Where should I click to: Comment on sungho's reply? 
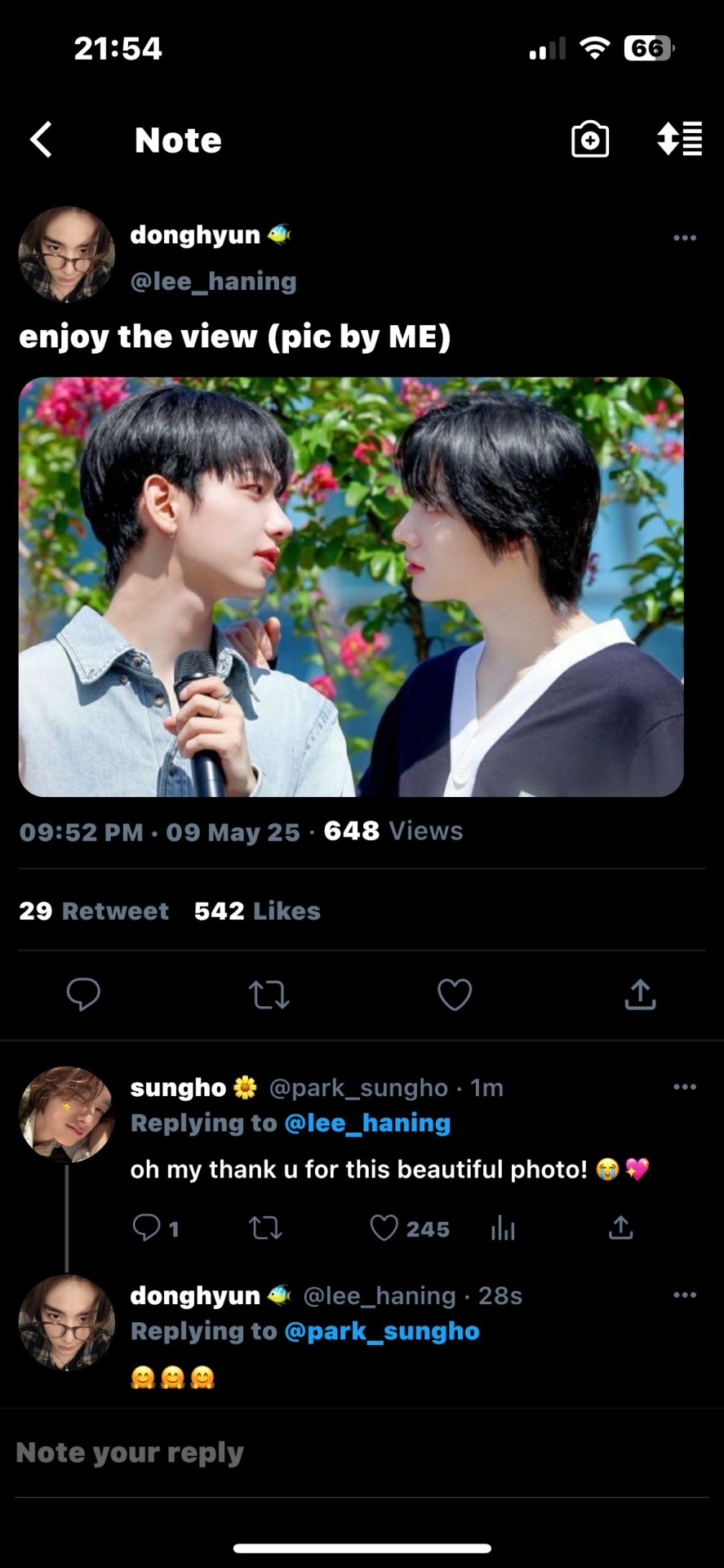coord(148,1227)
